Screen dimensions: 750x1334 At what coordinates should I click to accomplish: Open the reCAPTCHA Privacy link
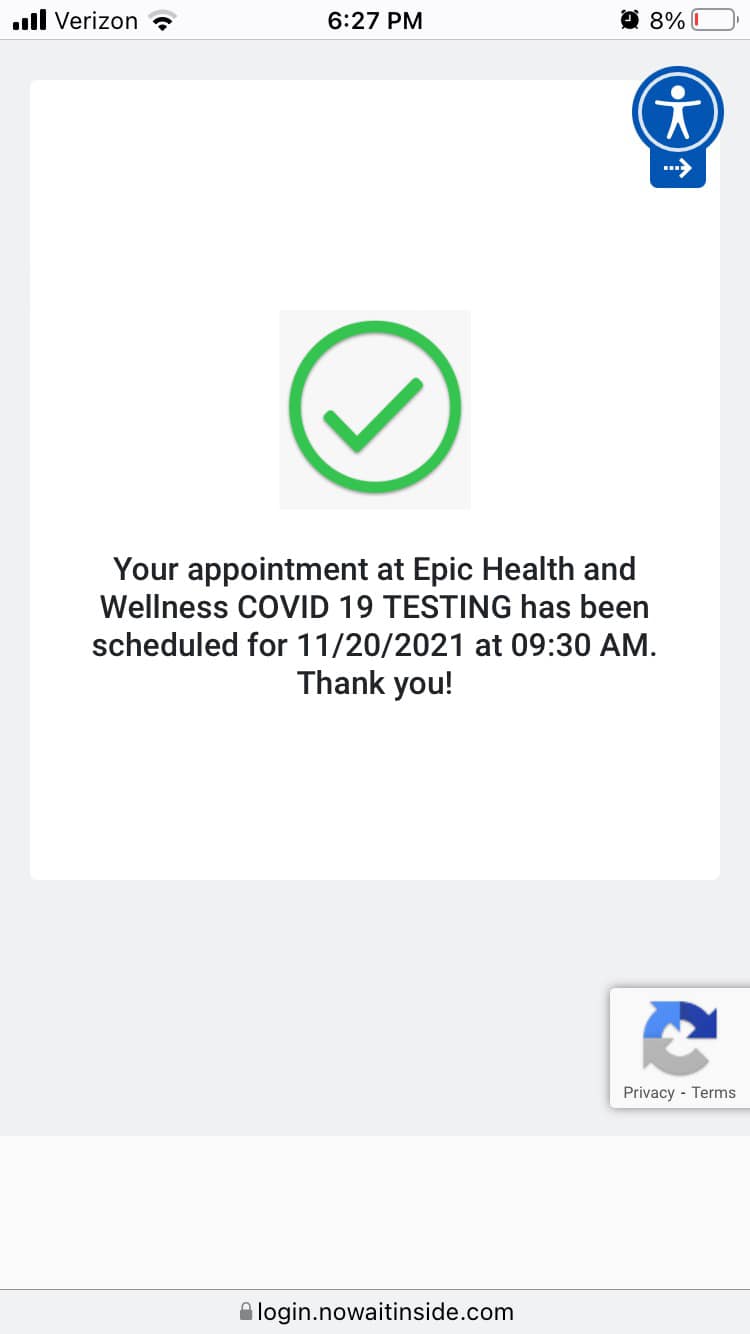coord(648,1092)
